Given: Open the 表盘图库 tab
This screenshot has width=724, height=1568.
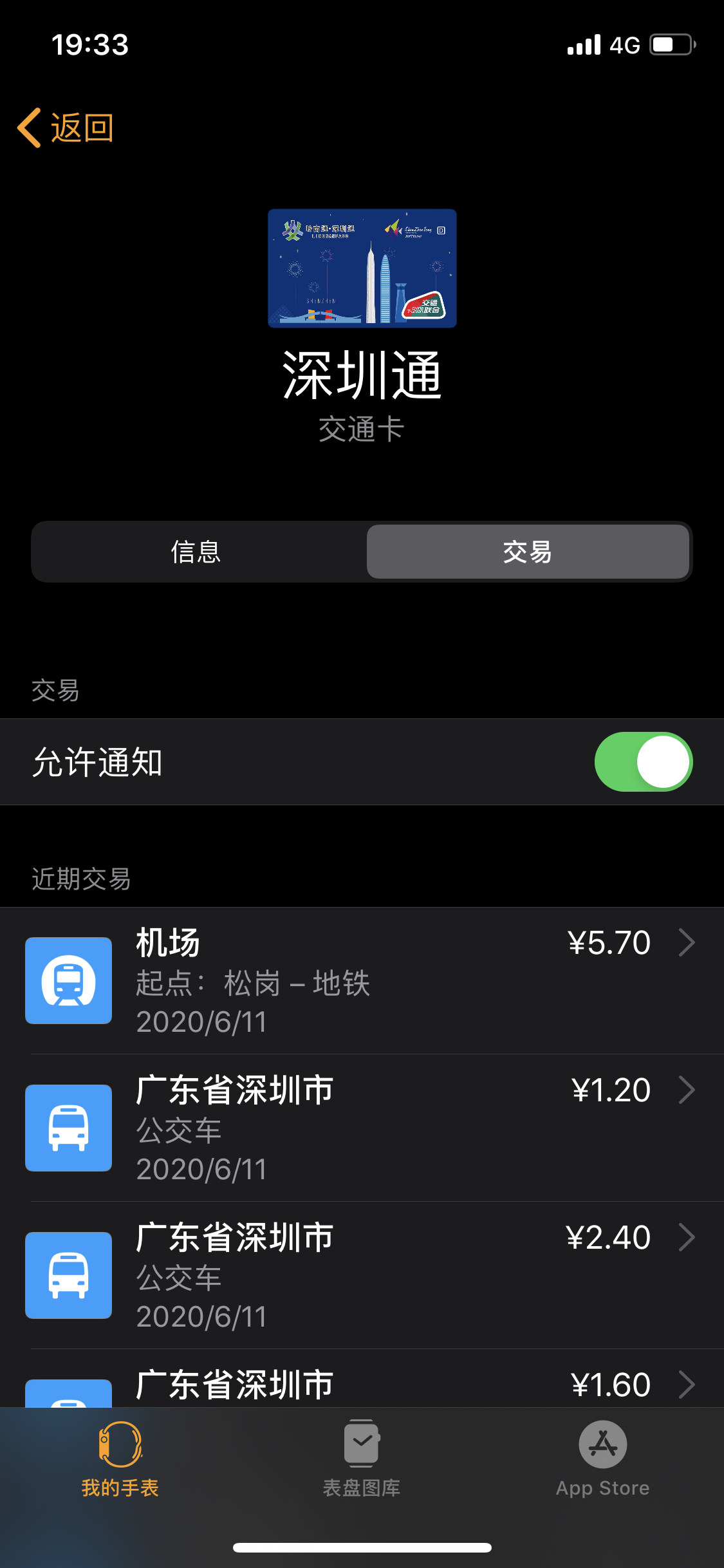Looking at the screenshot, I should tap(362, 1459).
